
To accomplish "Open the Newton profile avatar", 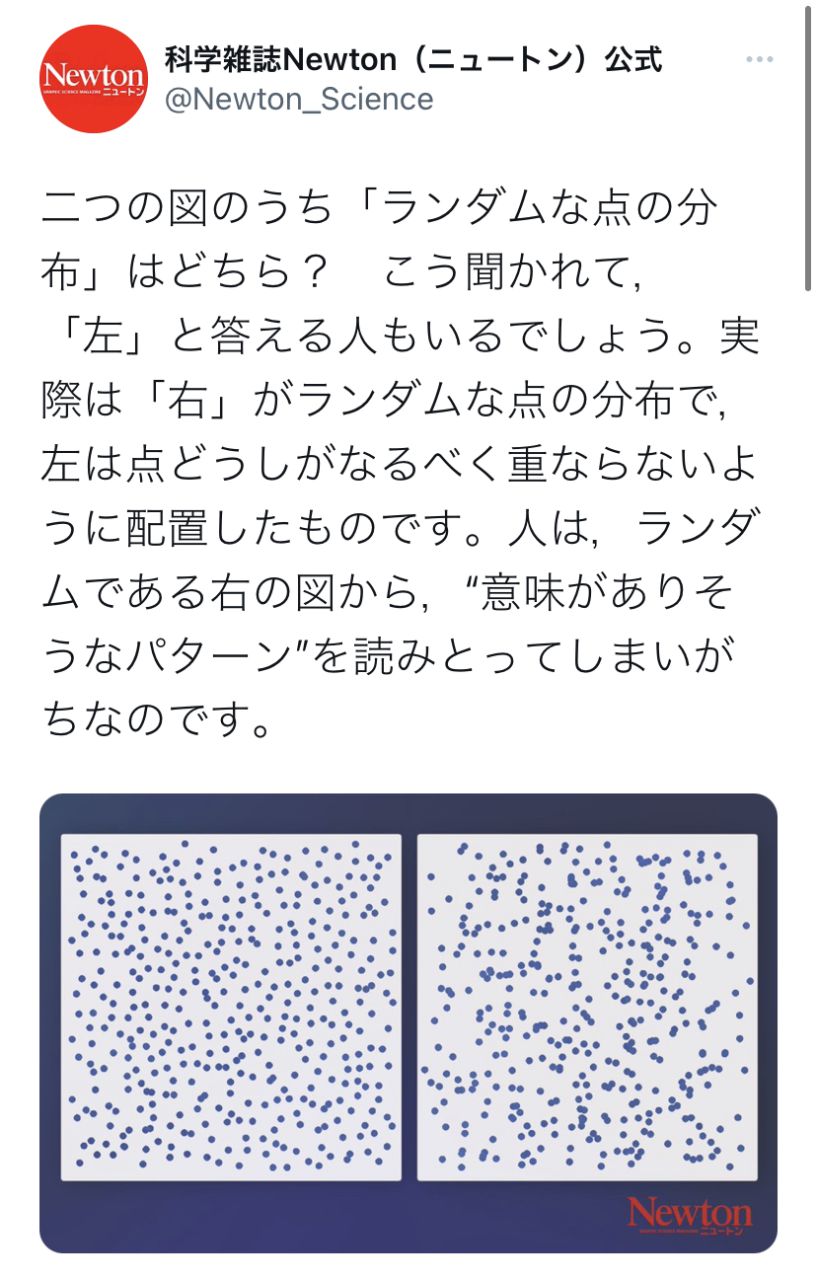I will click(93, 79).
